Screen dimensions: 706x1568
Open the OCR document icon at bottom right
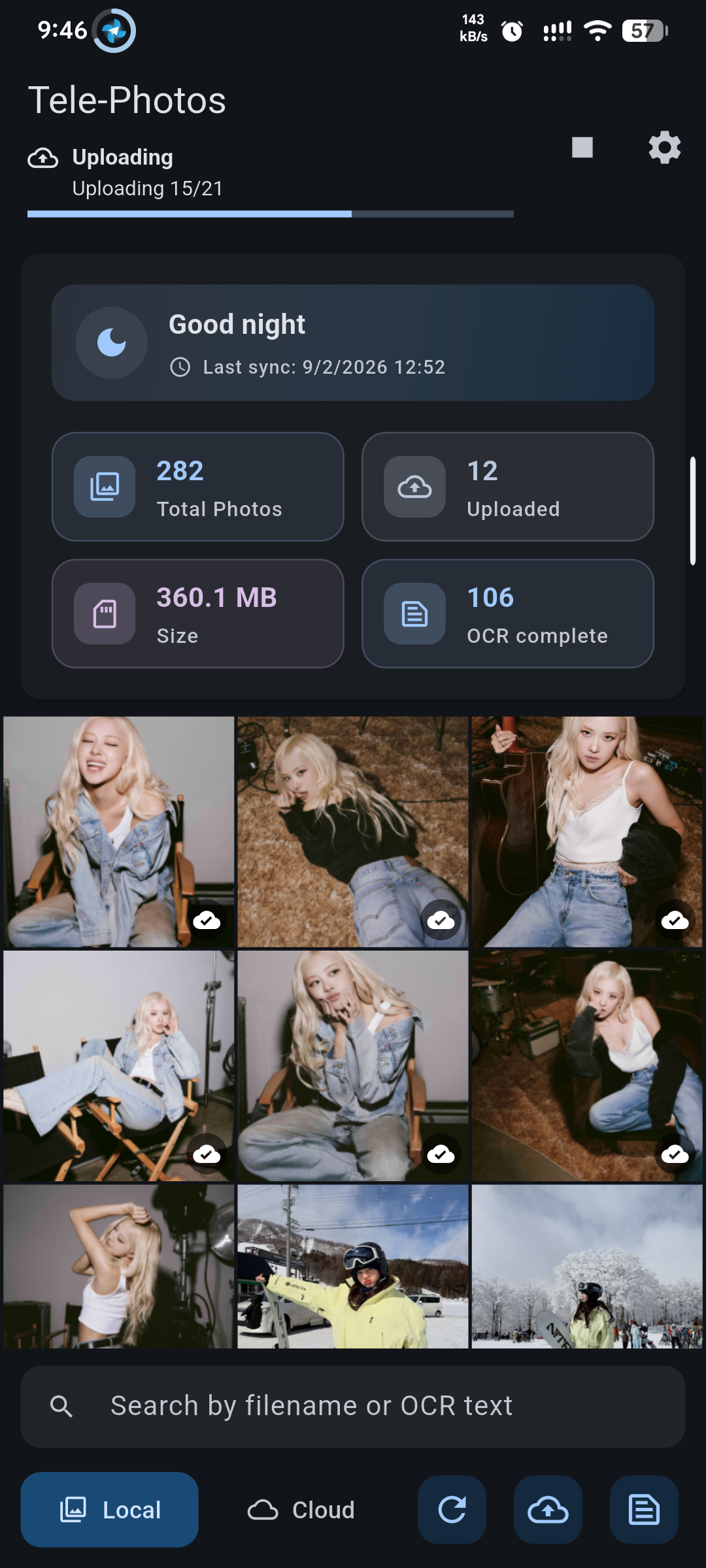click(643, 1510)
